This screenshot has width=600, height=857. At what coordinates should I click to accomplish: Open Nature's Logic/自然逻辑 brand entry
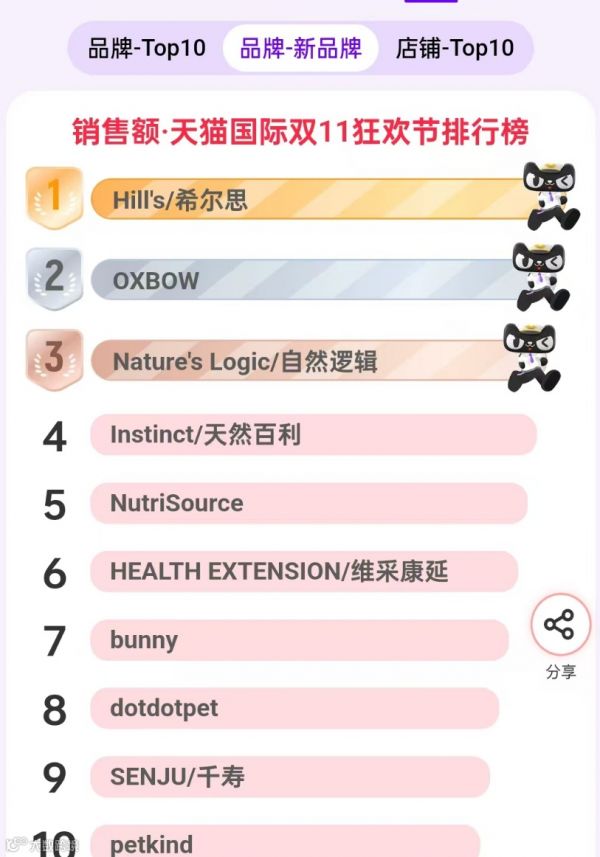300,360
